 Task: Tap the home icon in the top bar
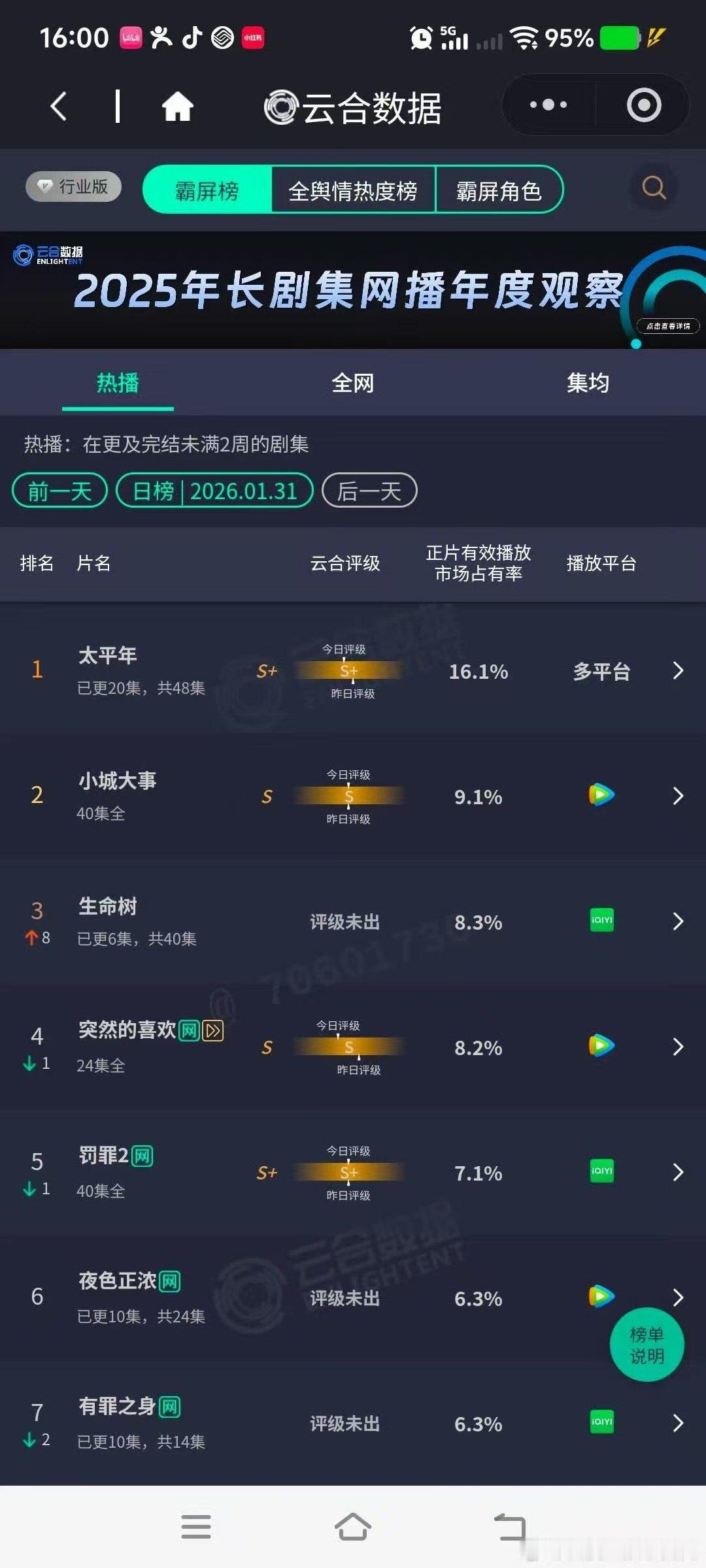click(x=178, y=106)
